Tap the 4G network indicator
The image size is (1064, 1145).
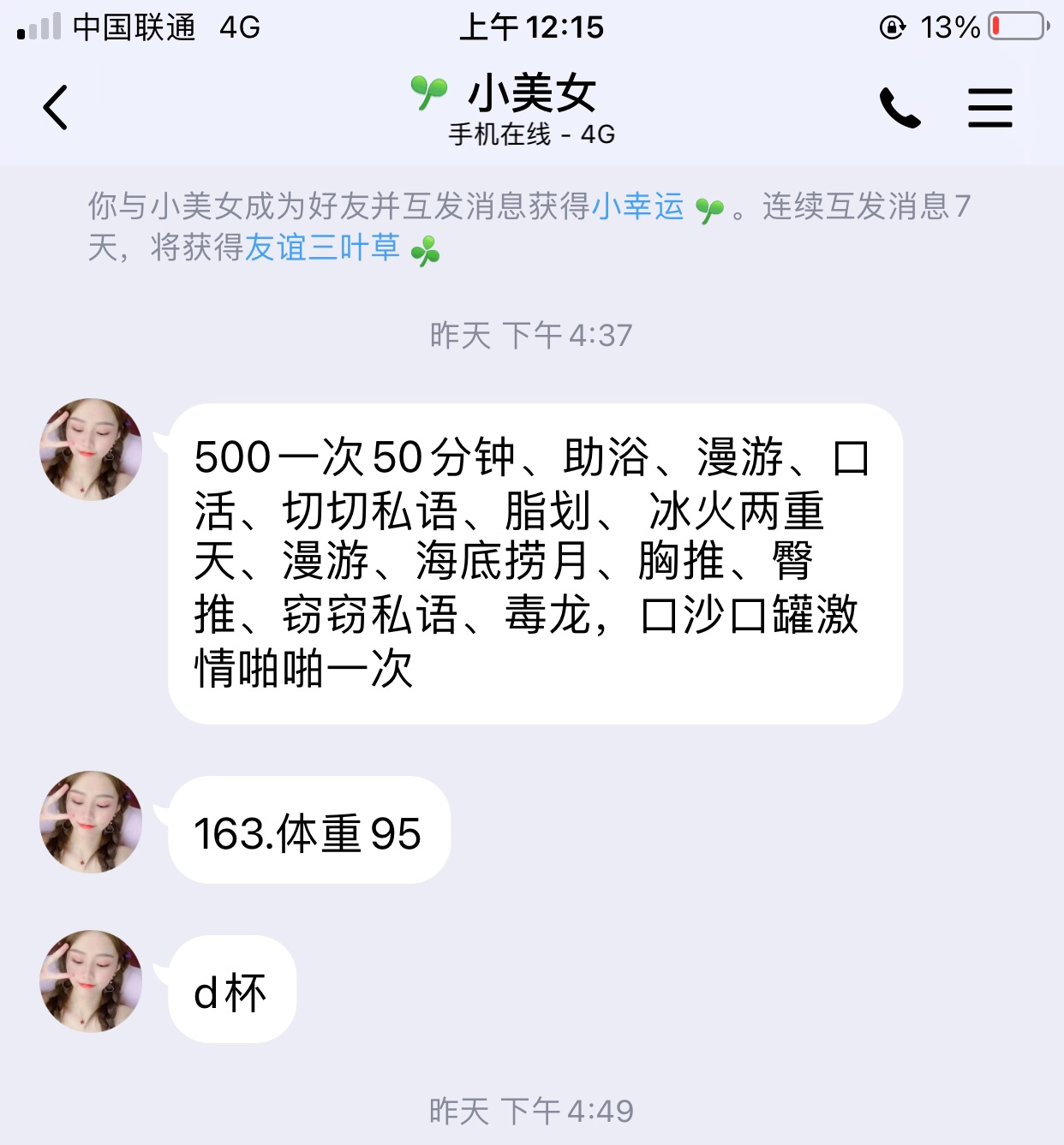pos(239,27)
